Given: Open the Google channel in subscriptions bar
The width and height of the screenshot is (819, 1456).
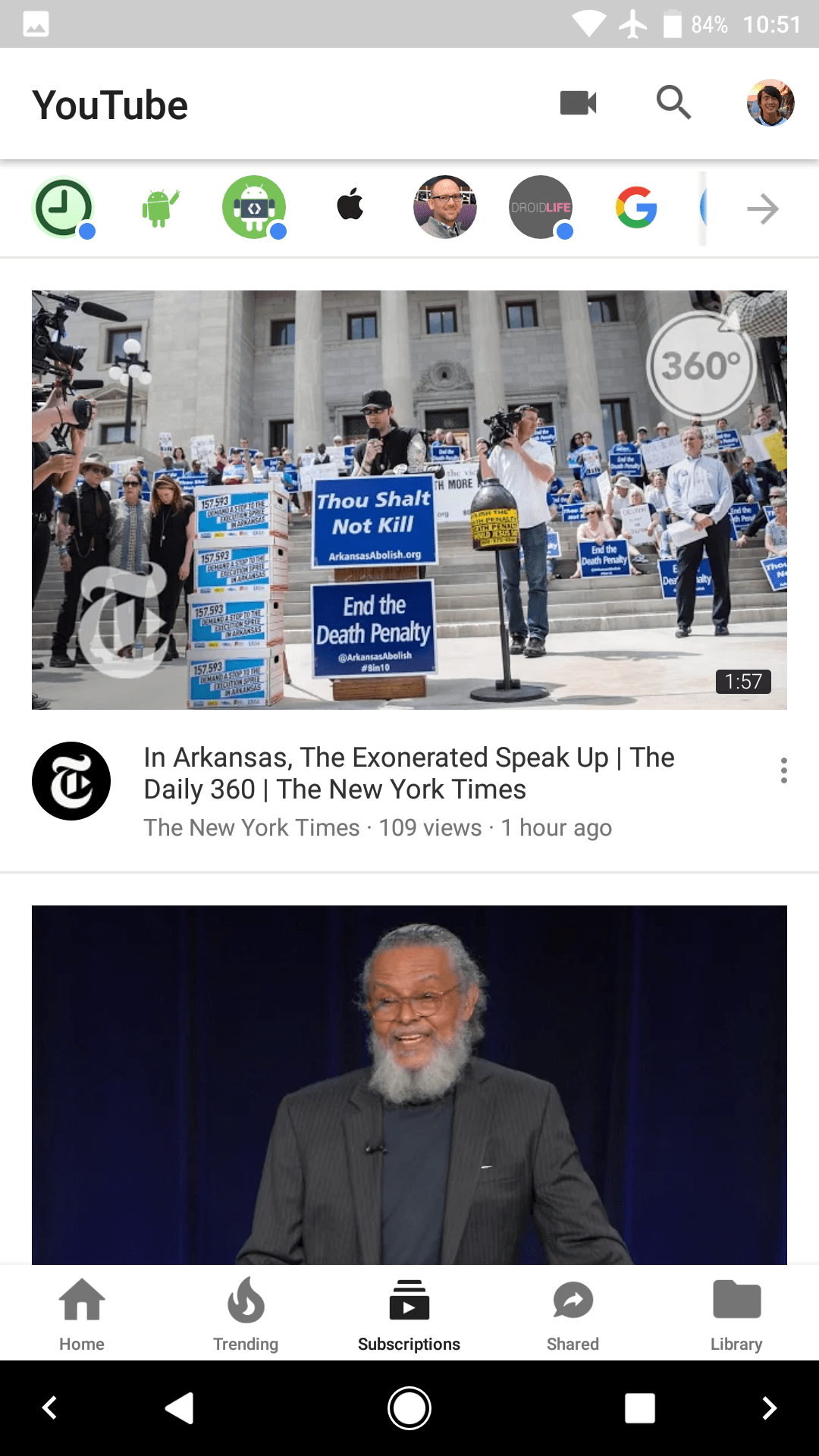Looking at the screenshot, I should 636,207.
